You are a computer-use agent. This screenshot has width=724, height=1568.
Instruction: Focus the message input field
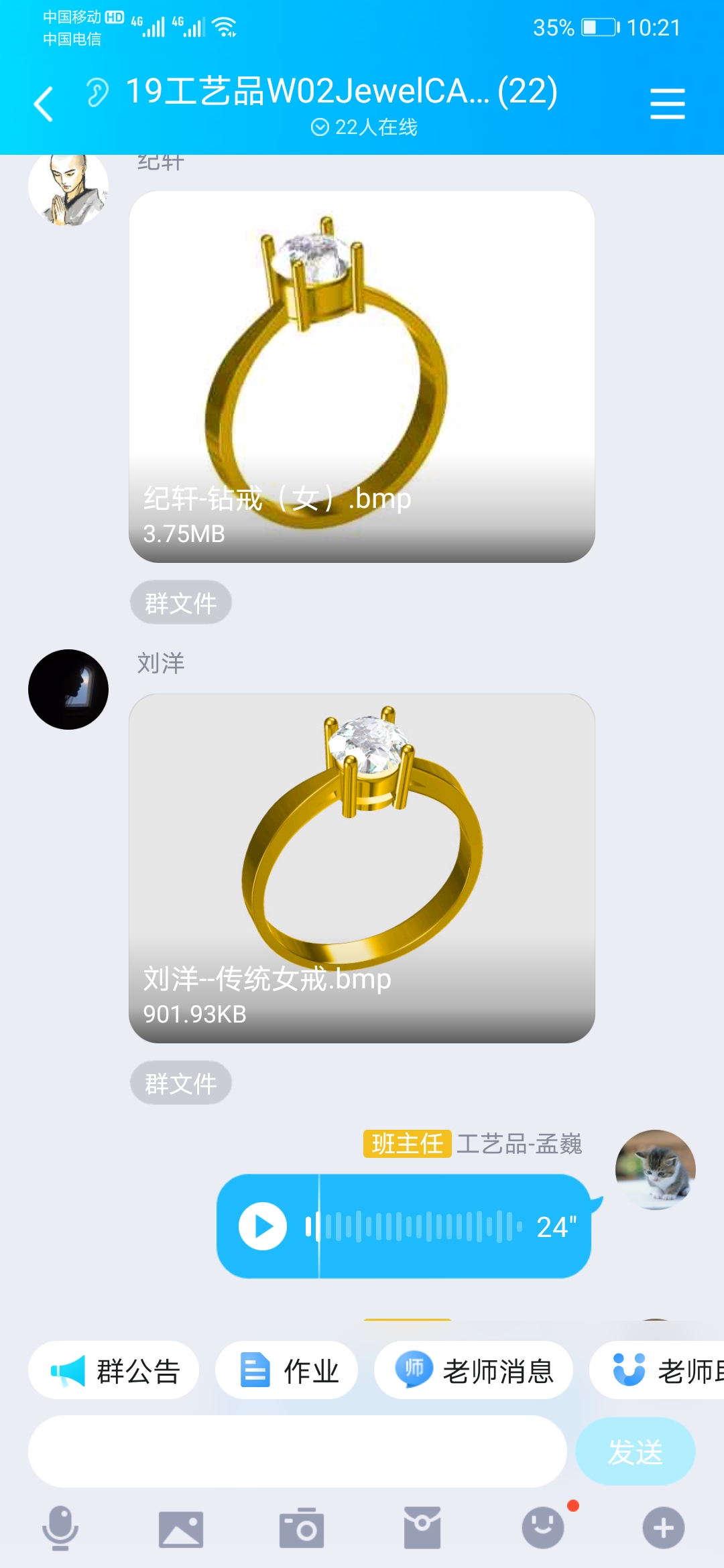click(x=297, y=1452)
